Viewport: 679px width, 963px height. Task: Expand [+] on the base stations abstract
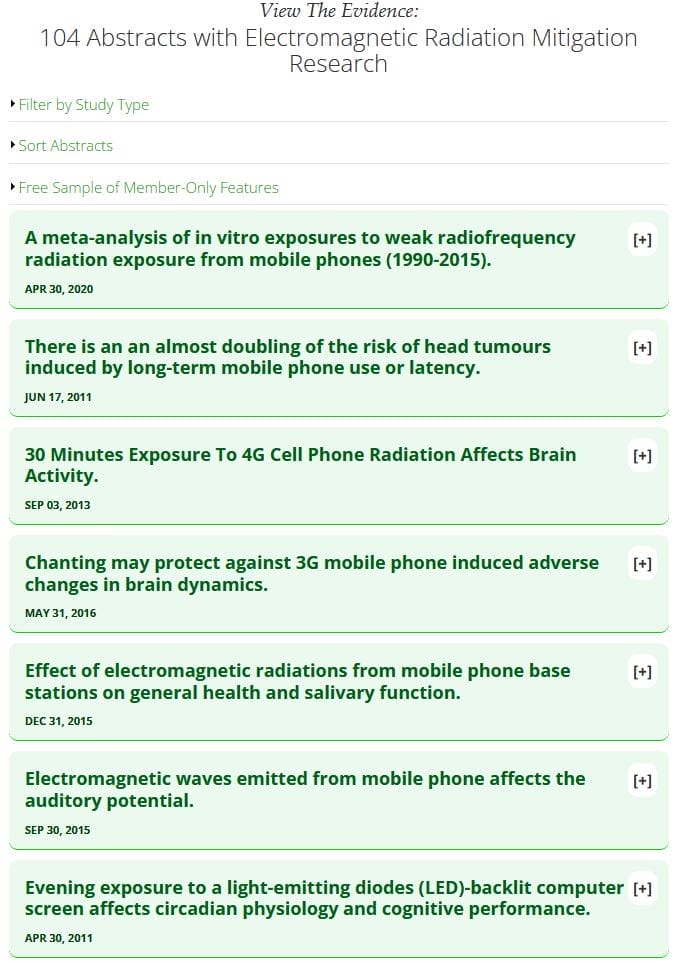642,672
